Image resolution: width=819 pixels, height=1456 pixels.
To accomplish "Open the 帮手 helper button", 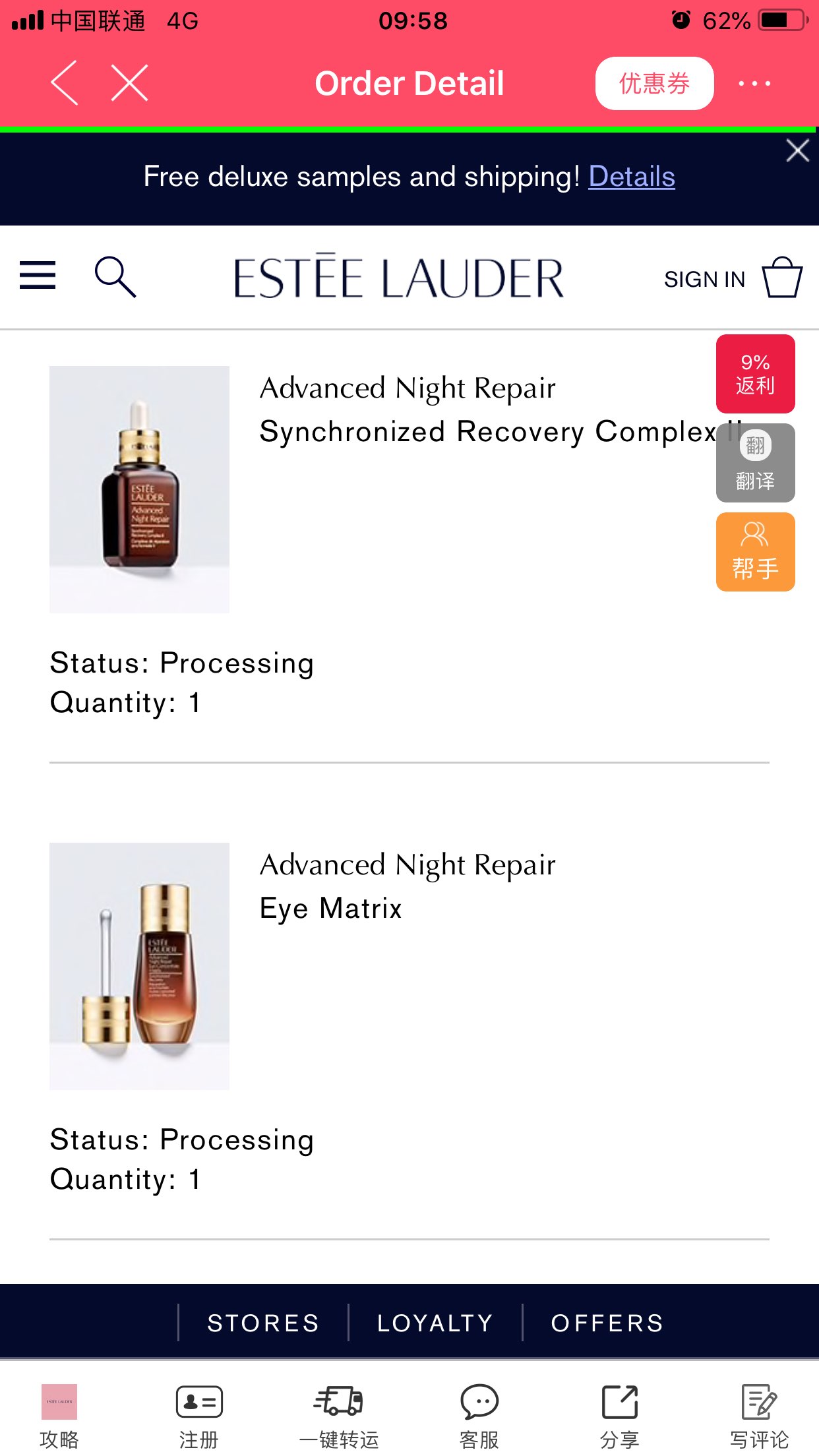I will pos(756,552).
